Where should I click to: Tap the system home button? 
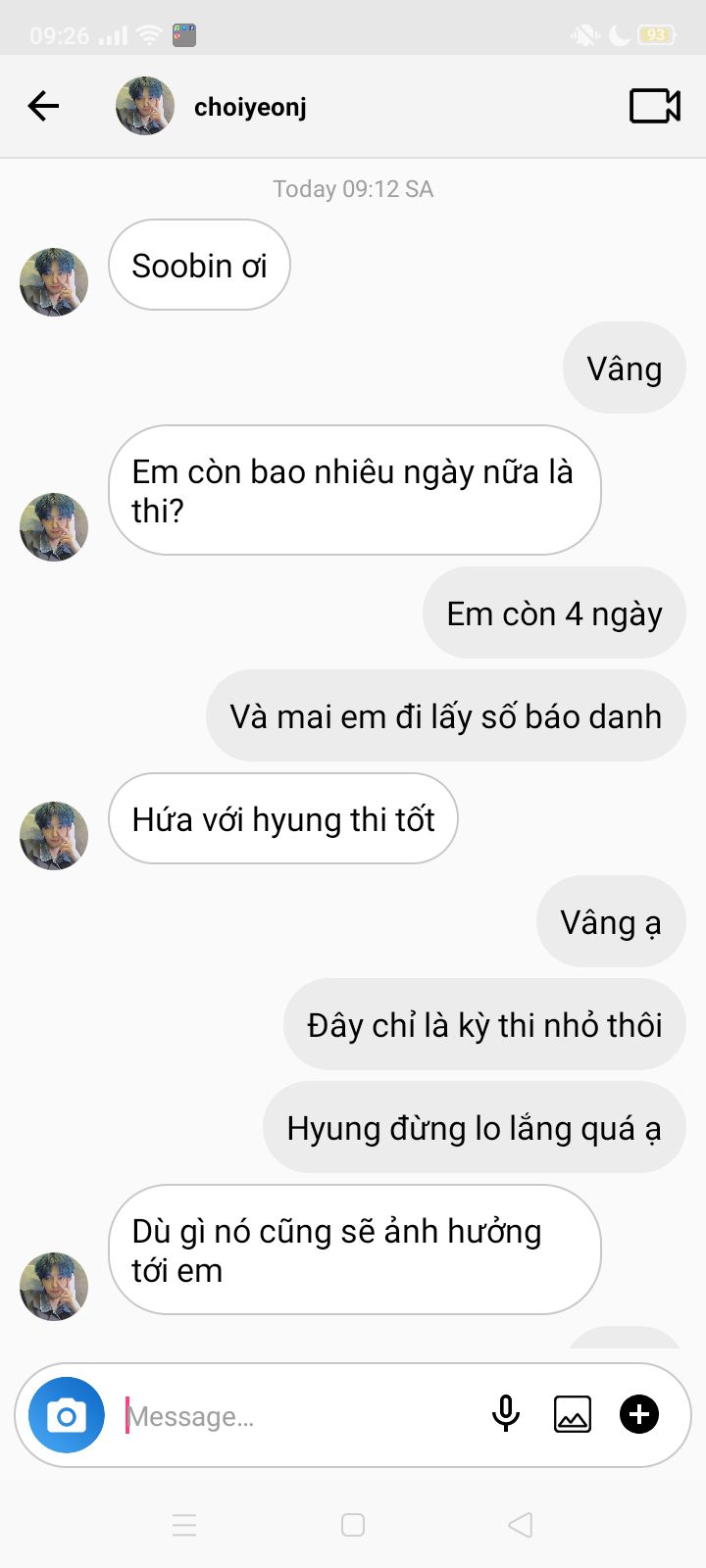point(353,1525)
